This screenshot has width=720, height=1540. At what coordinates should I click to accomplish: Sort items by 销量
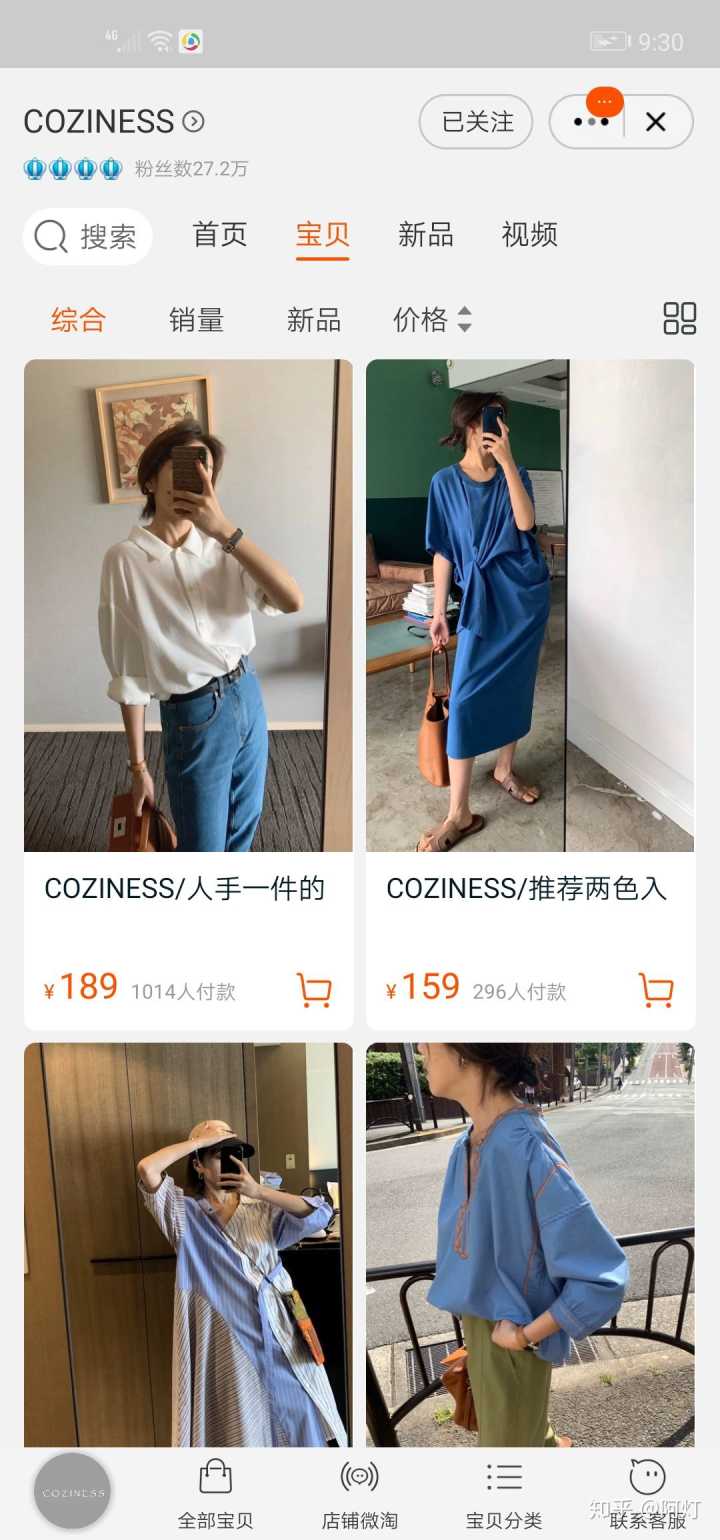pyautogui.click(x=196, y=320)
